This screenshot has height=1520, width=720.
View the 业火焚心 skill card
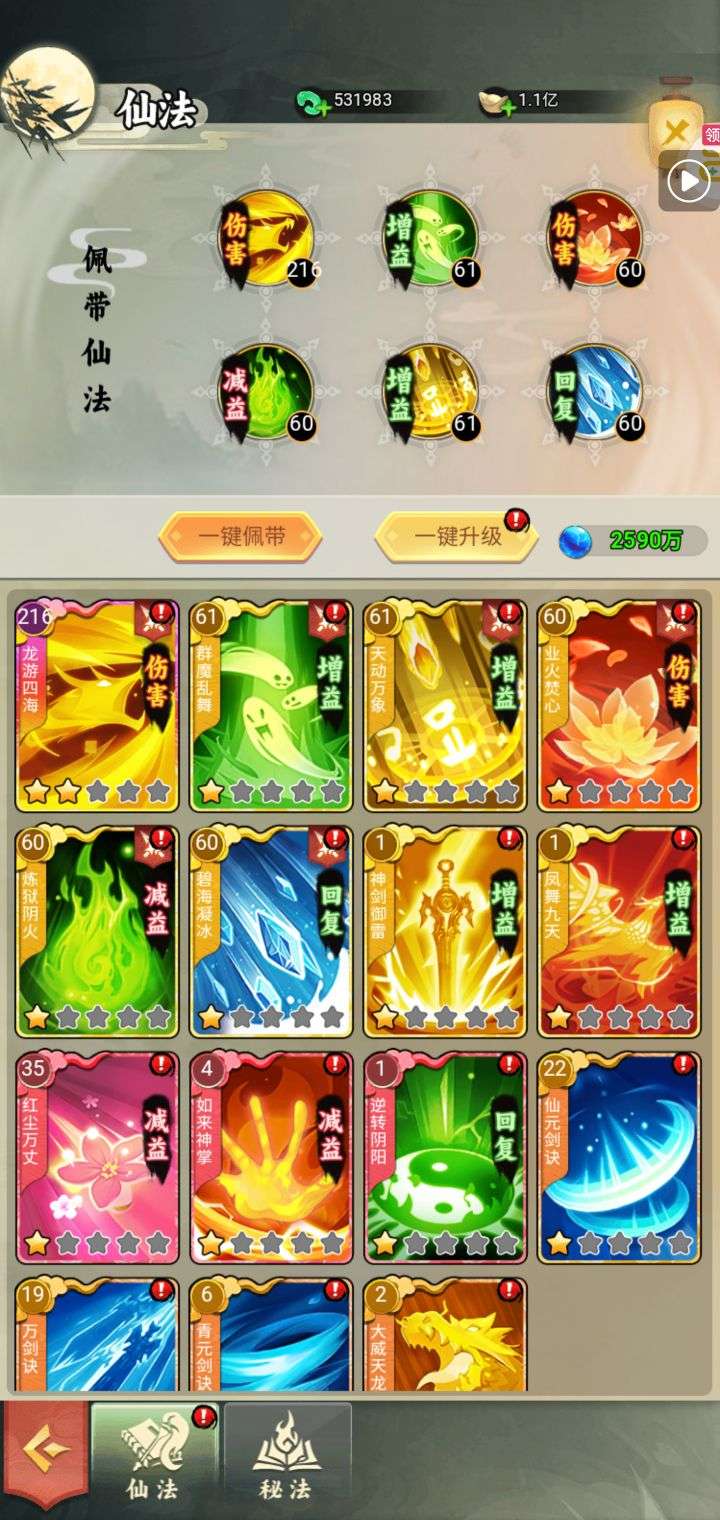pos(619,705)
